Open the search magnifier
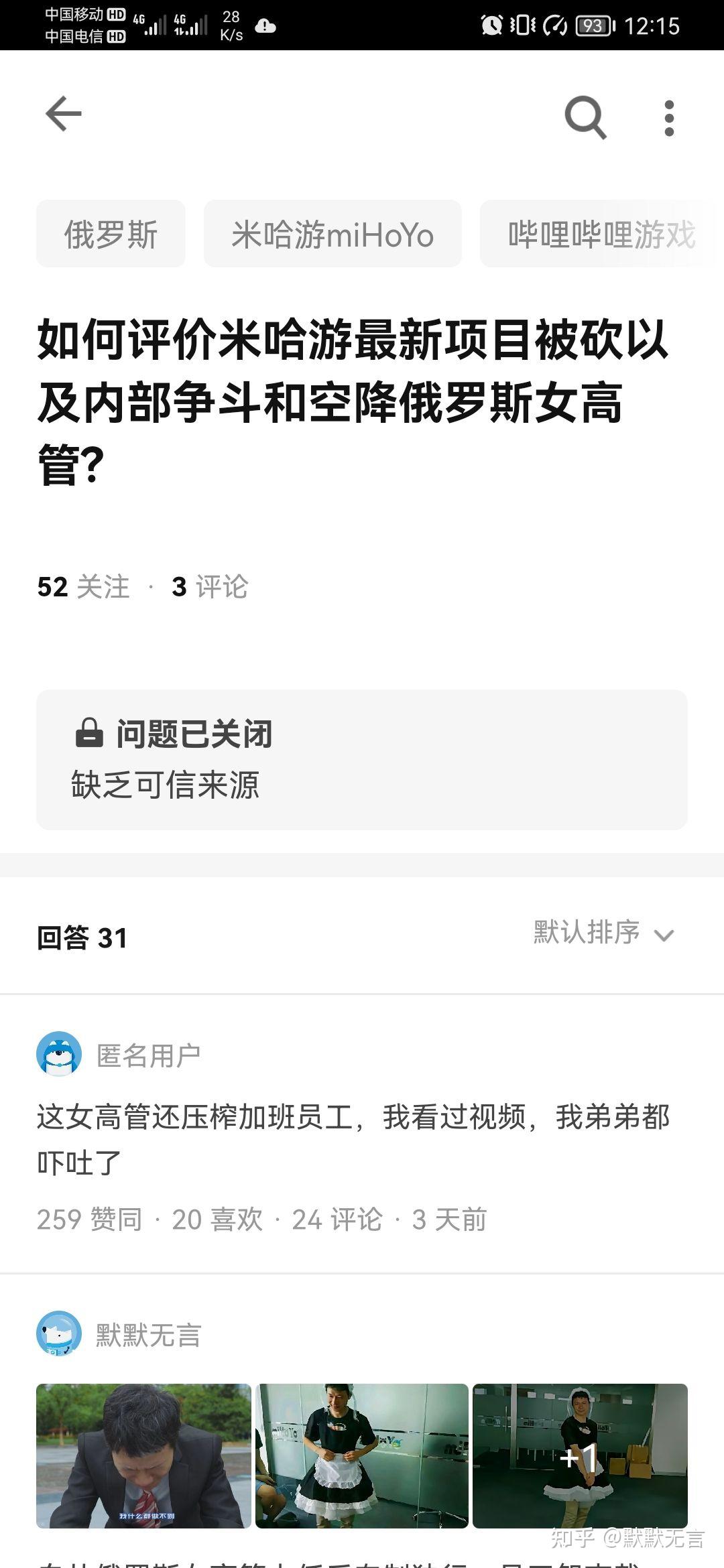 [585, 117]
